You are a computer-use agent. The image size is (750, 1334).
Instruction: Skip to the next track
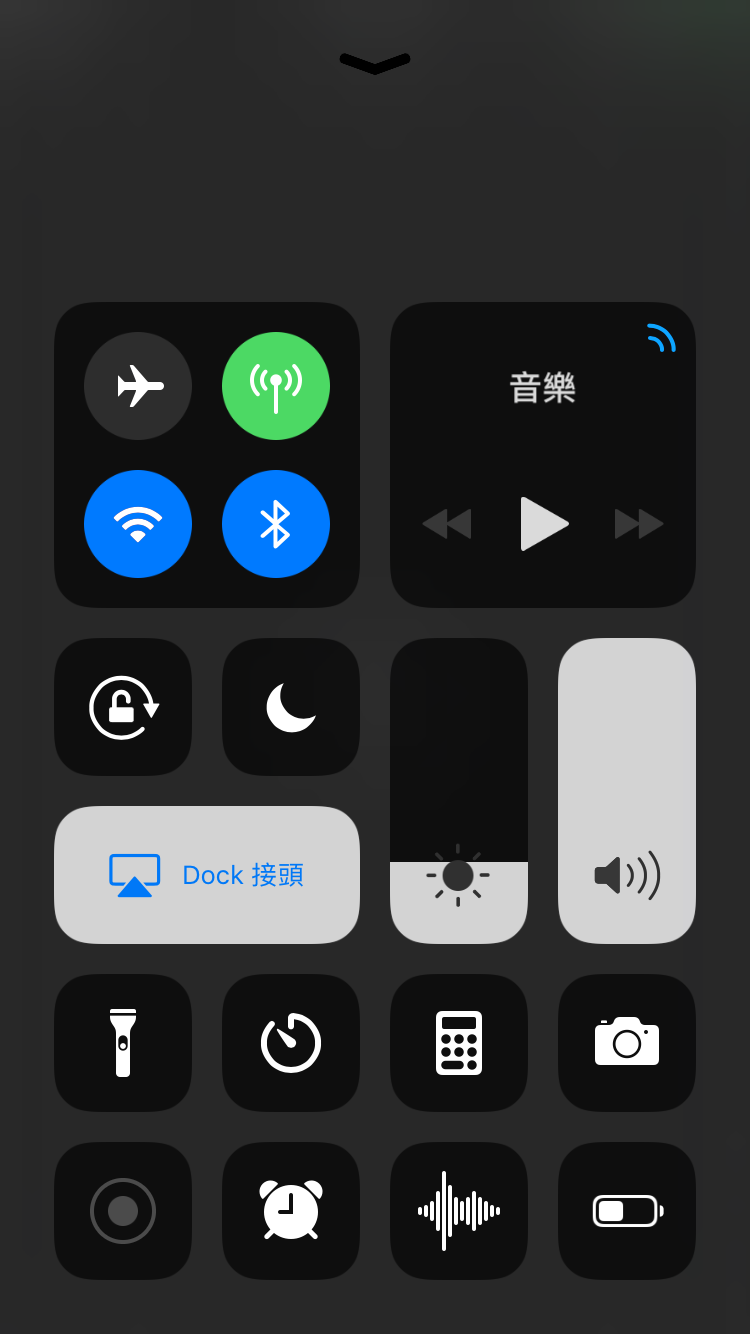(639, 524)
